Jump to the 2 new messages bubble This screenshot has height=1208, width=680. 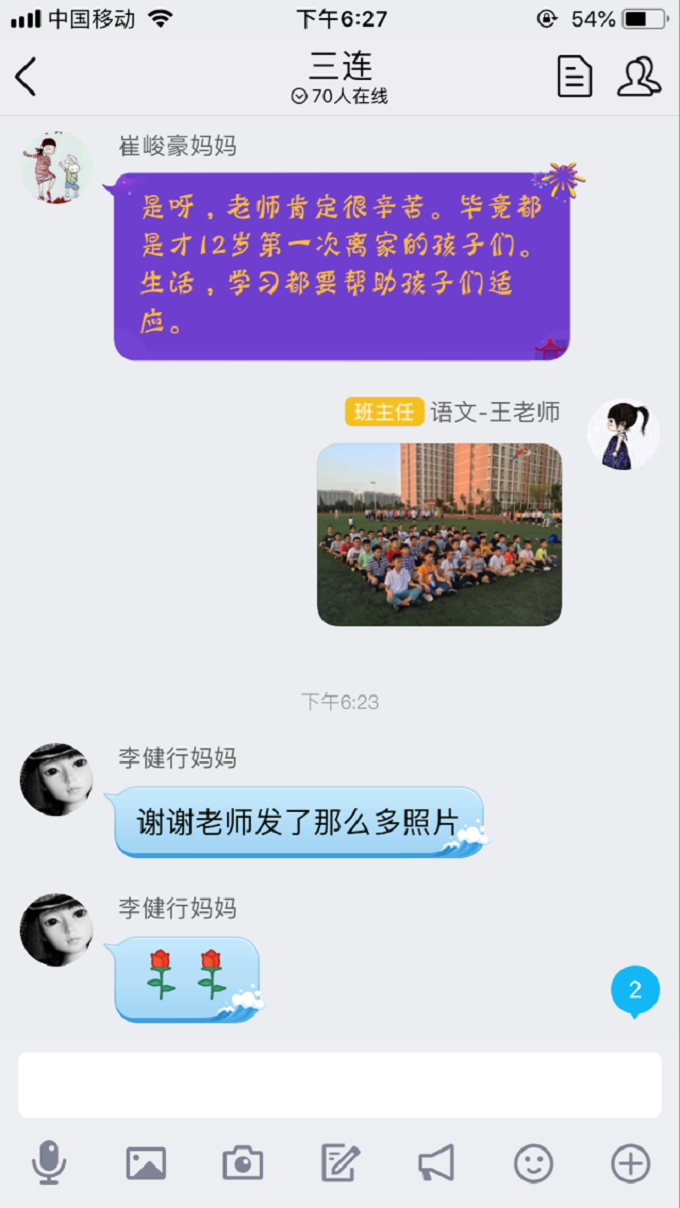[635, 991]
